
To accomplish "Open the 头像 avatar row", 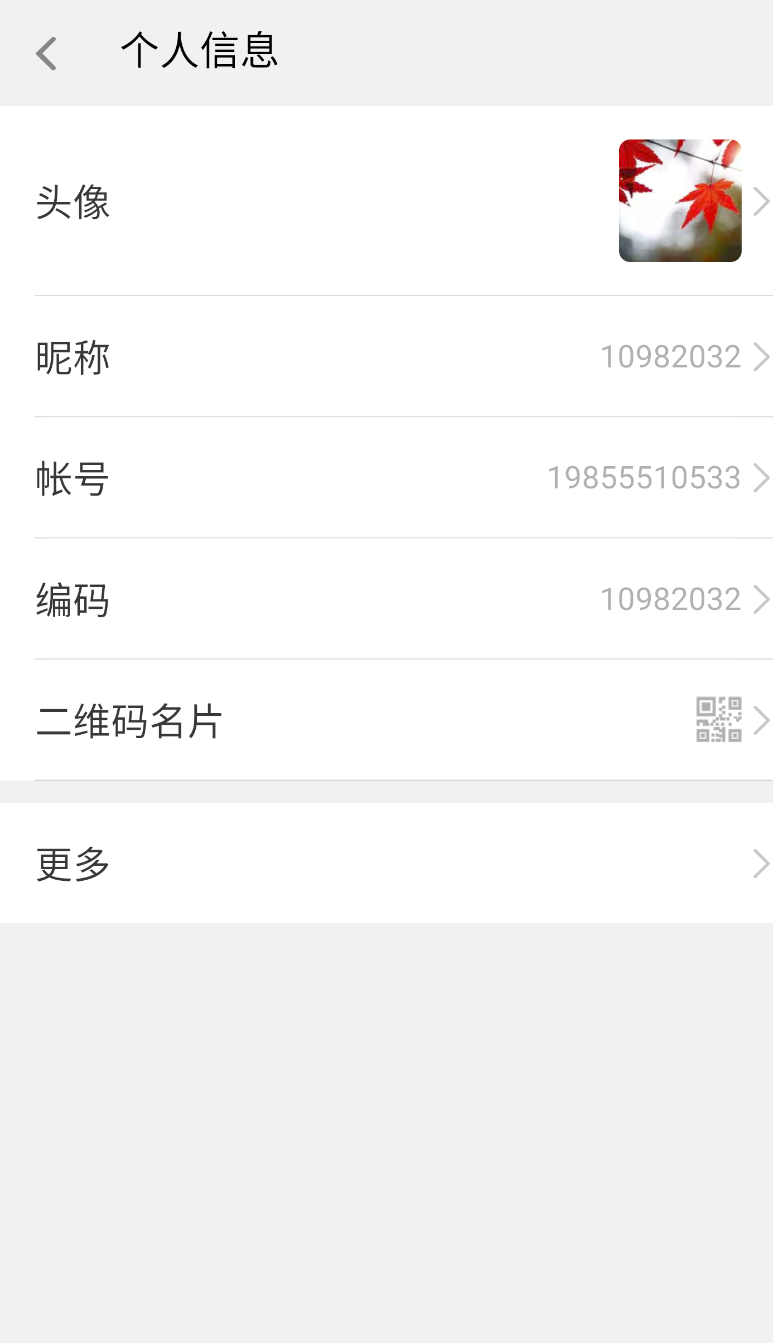I will (386, 201).
